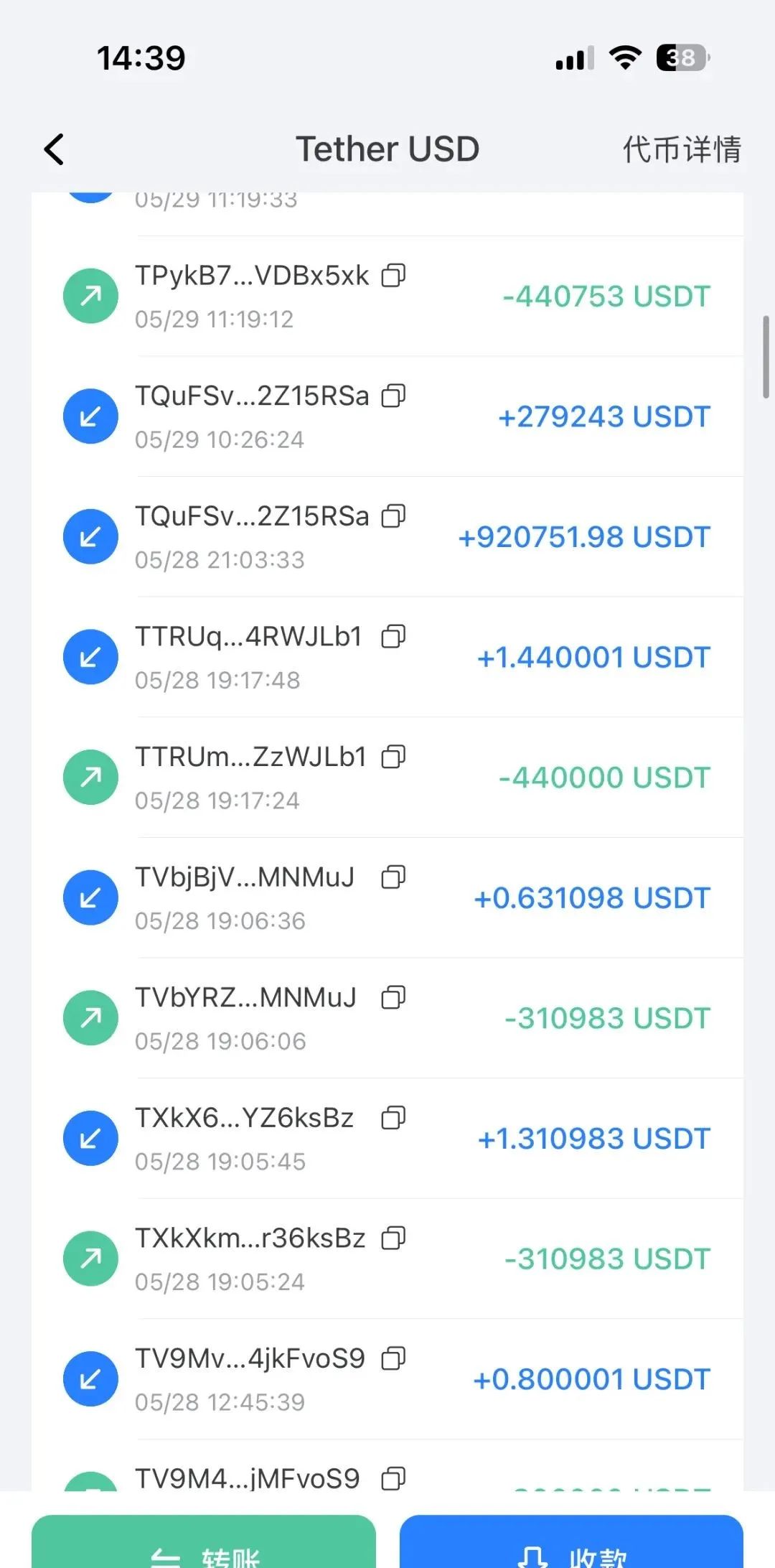
Task: Open the +1.310983 USDT transaction
Action: [x=387, y=1139]
